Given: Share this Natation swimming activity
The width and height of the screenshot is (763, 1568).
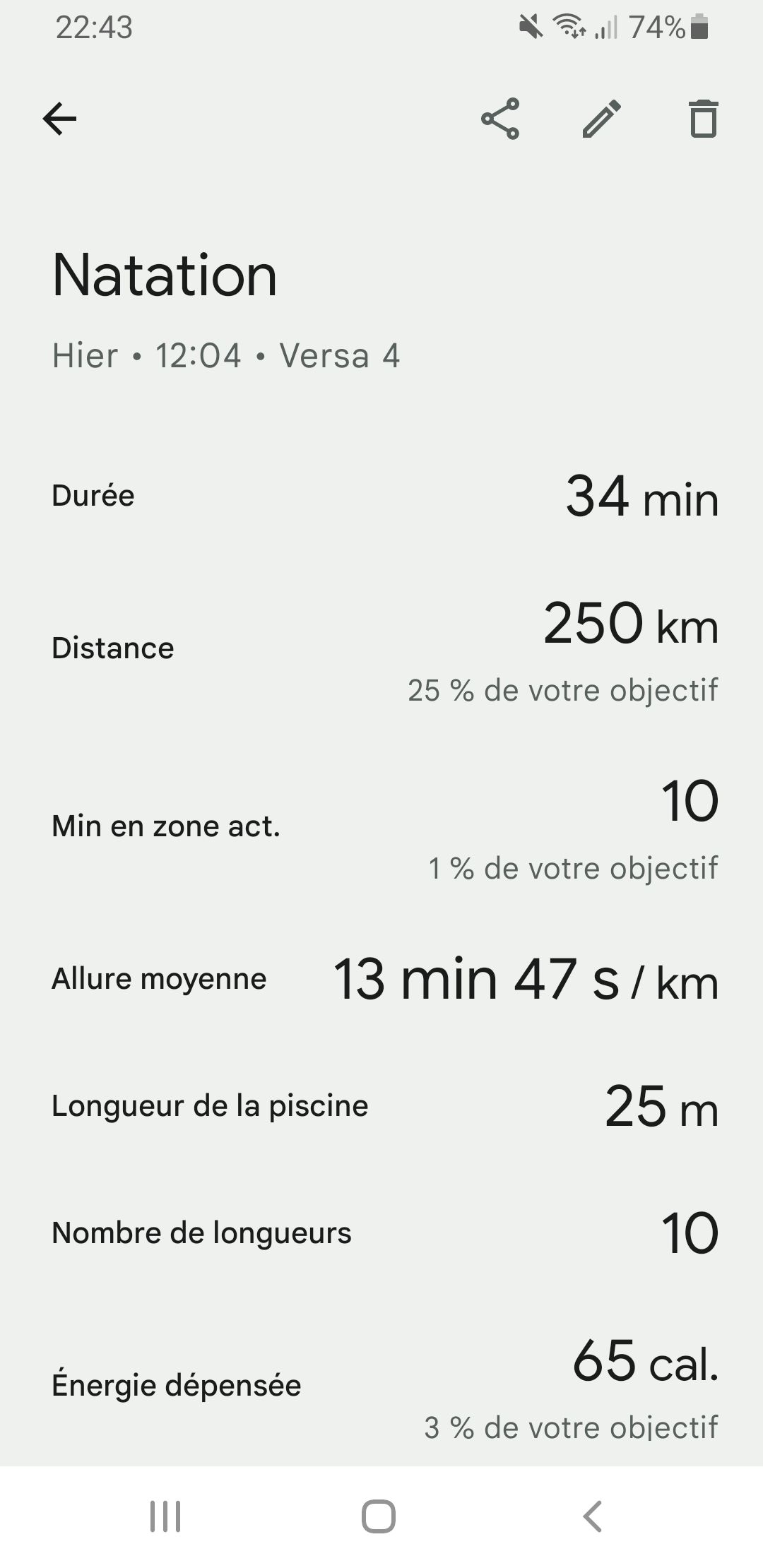Looking at the screenshot, I should click(500, 119).
